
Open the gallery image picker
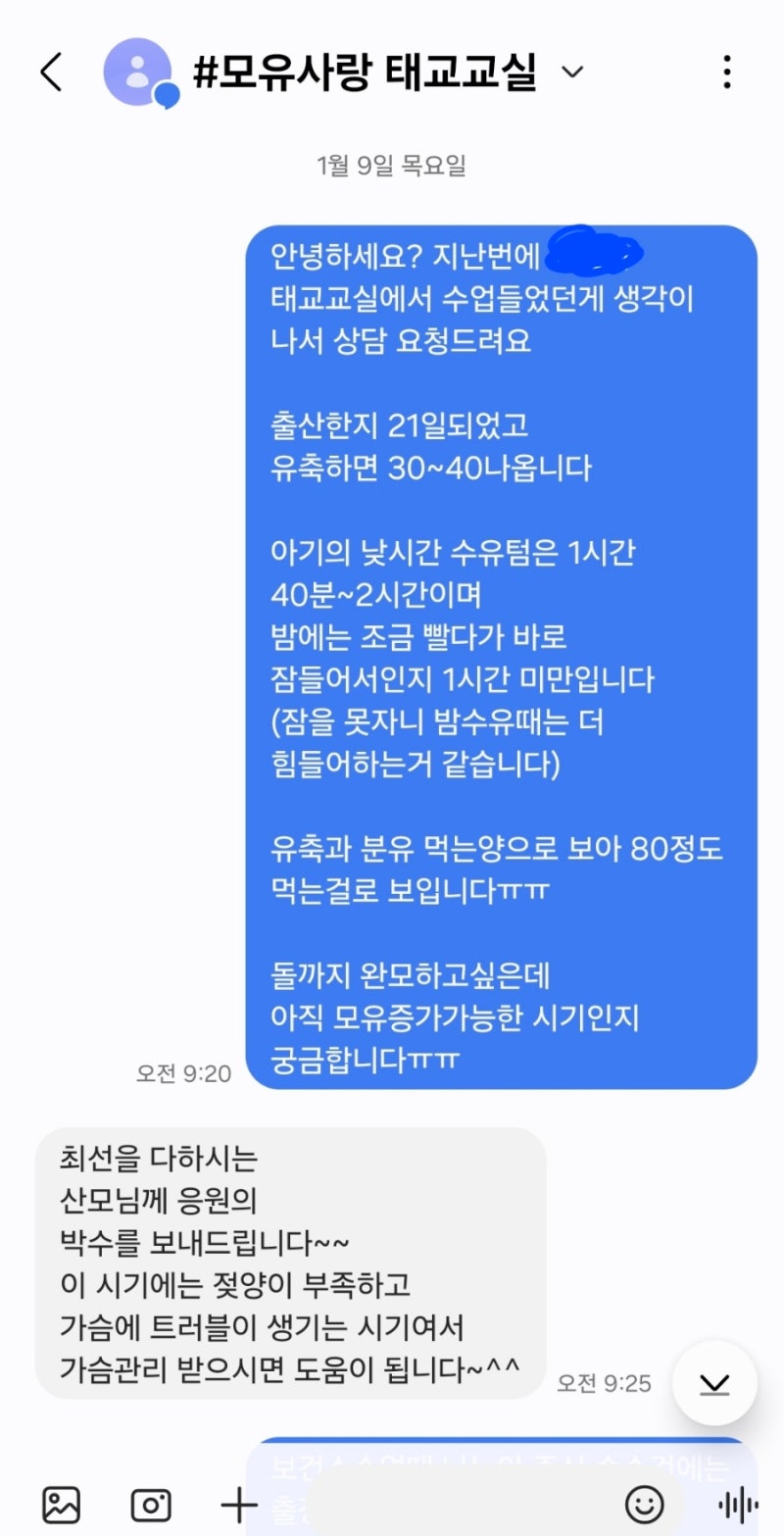click(x=61, y=1504)
